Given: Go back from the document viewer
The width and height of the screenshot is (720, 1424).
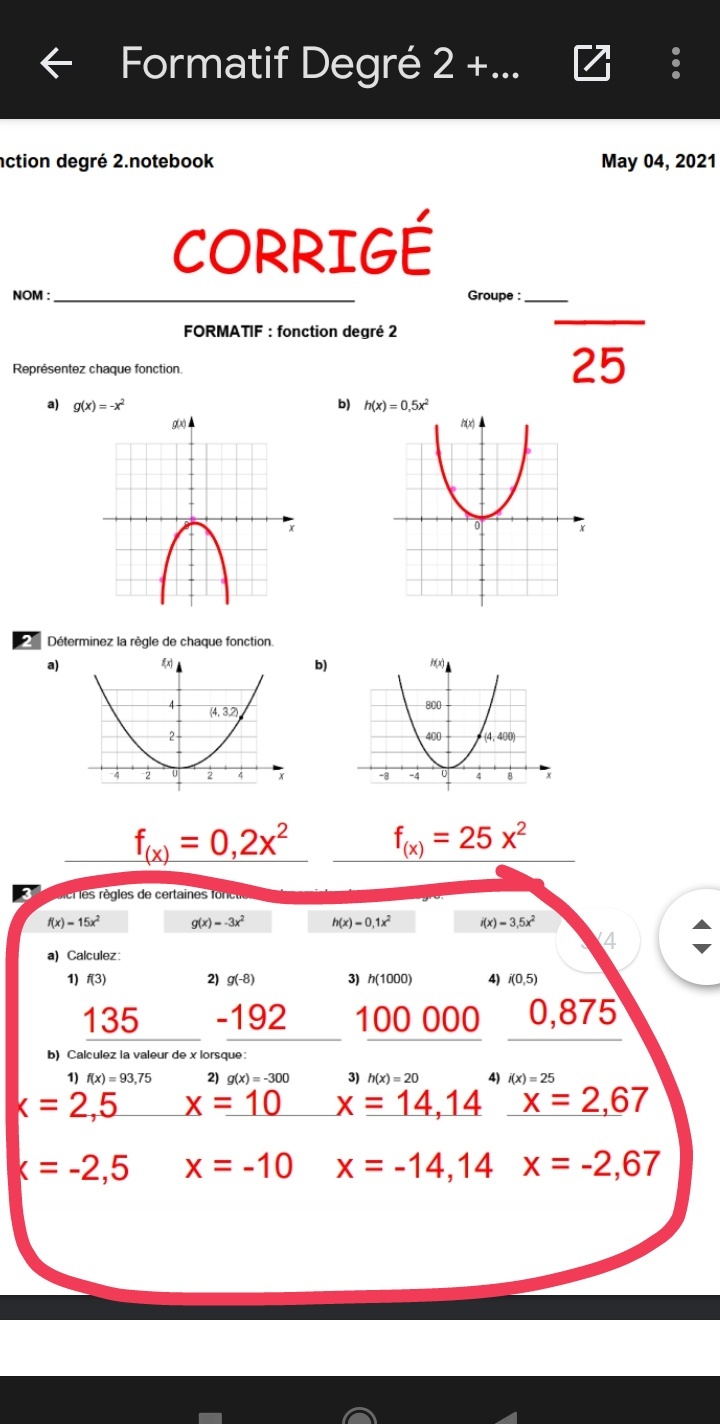Looking at the screenshot, I should (56, 64).
